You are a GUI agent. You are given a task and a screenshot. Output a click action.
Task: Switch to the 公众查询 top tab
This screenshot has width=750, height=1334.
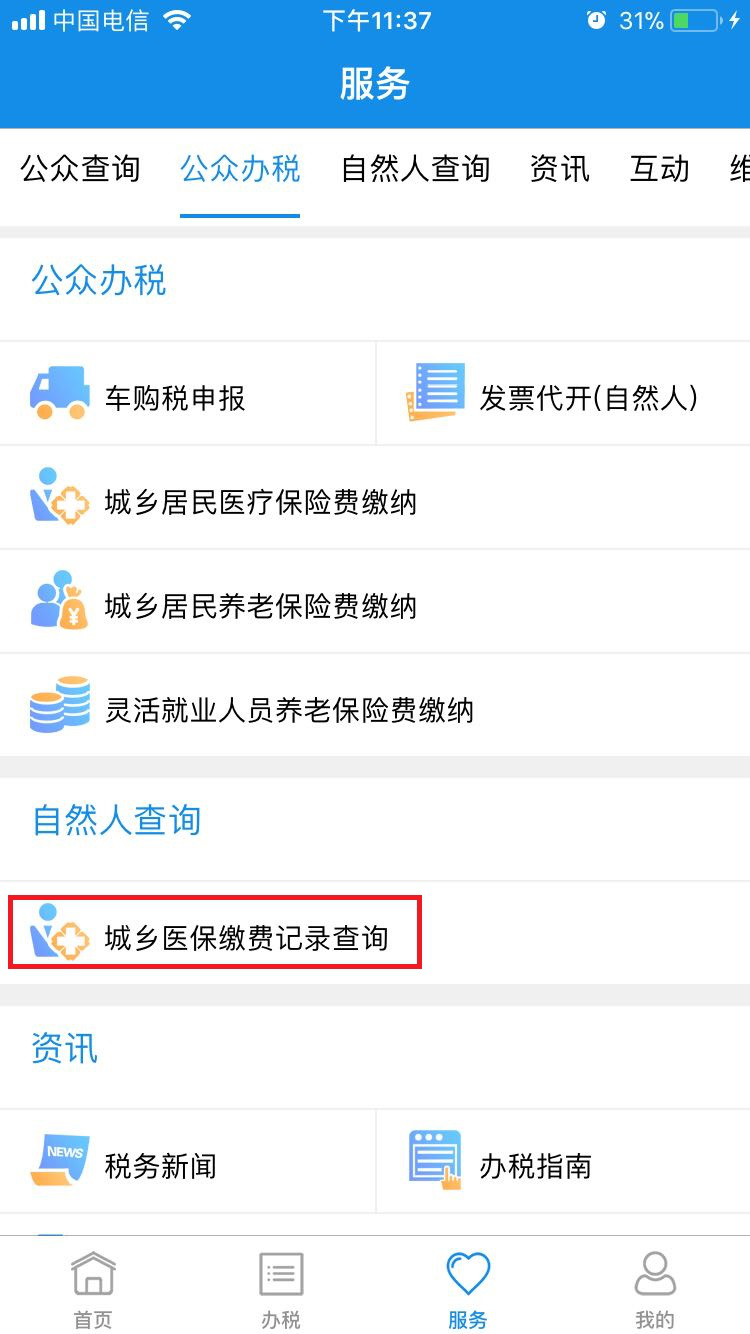click(x=80, y=169)
